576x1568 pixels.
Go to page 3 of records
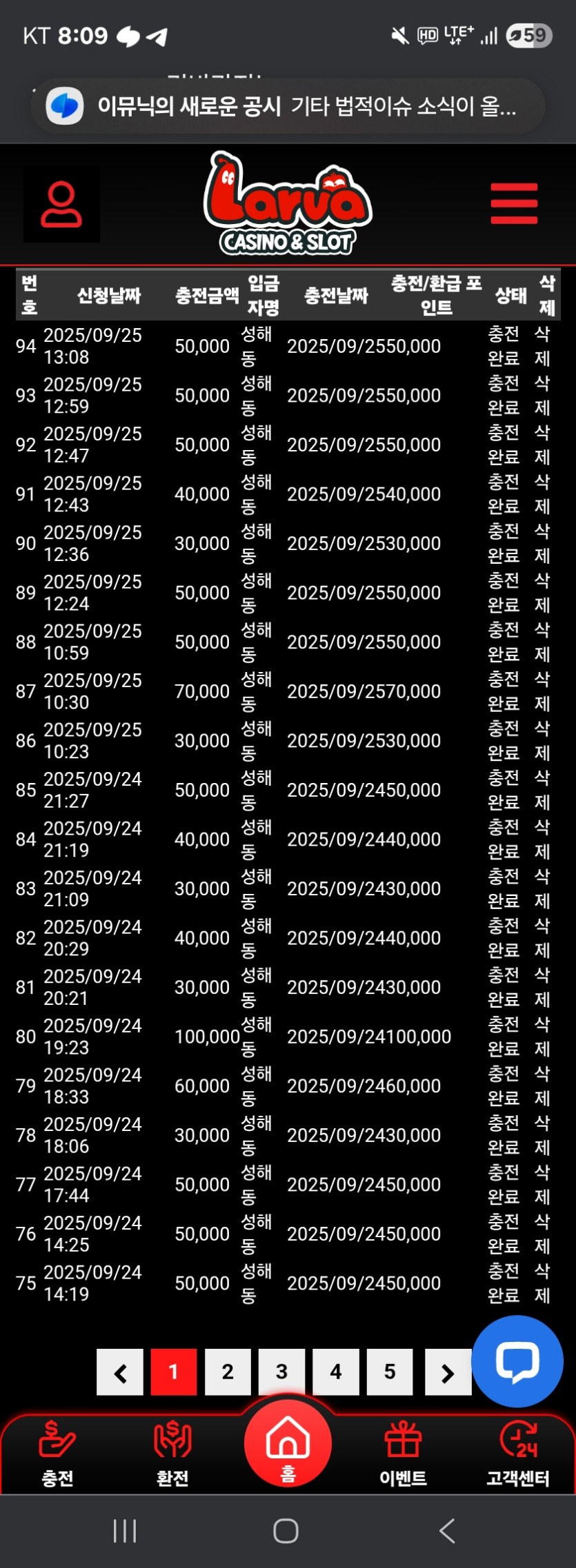(x=281, y=1372)
